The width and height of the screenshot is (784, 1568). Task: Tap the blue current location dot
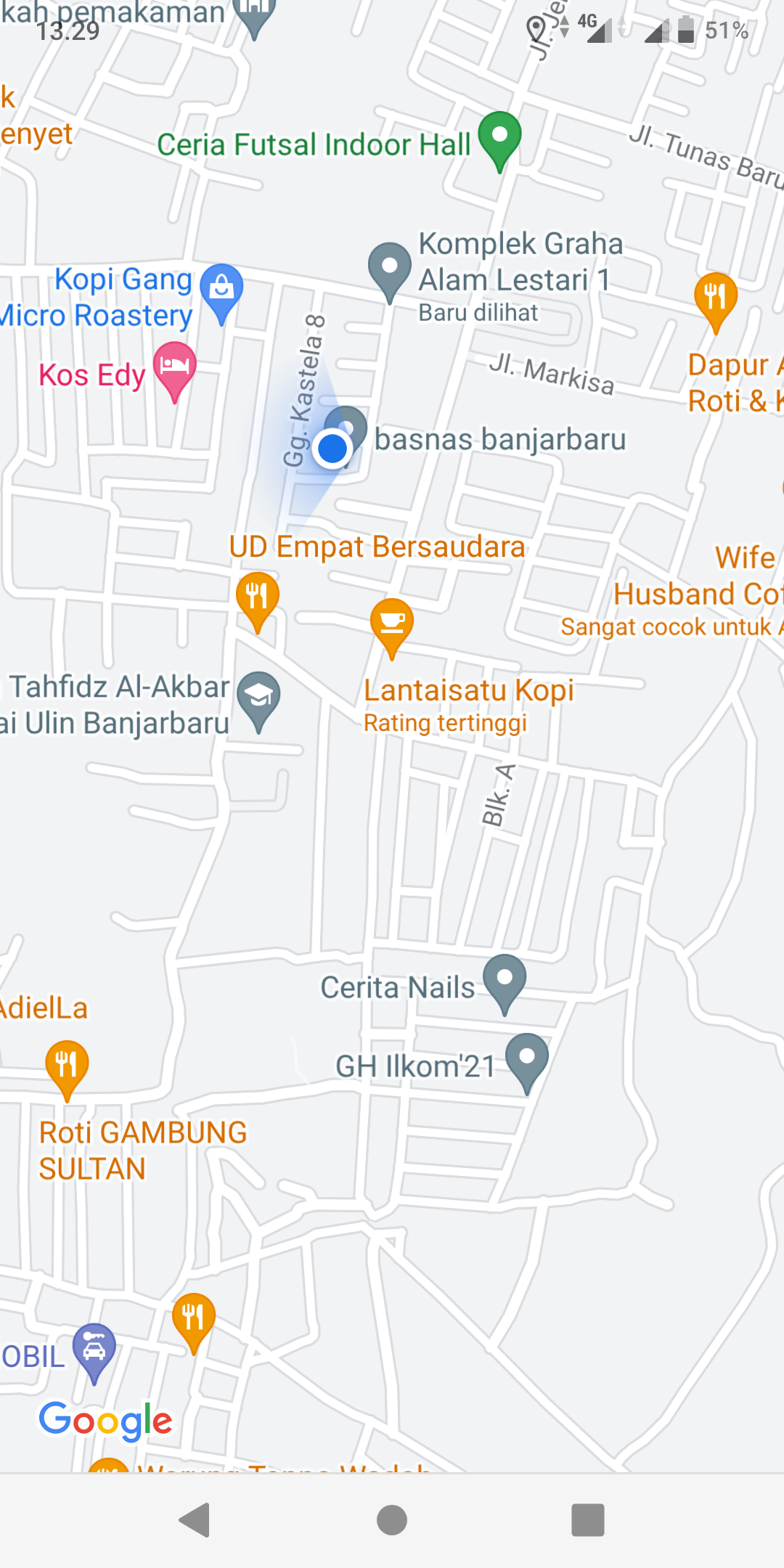[x=332, y=449]
